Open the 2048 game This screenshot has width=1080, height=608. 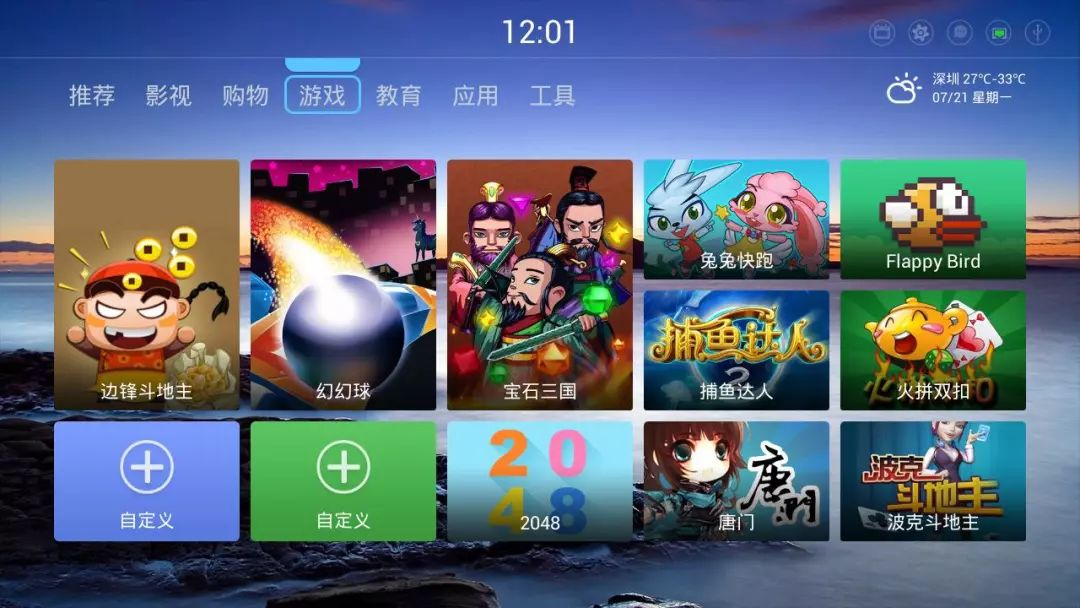tap(540, 481)
